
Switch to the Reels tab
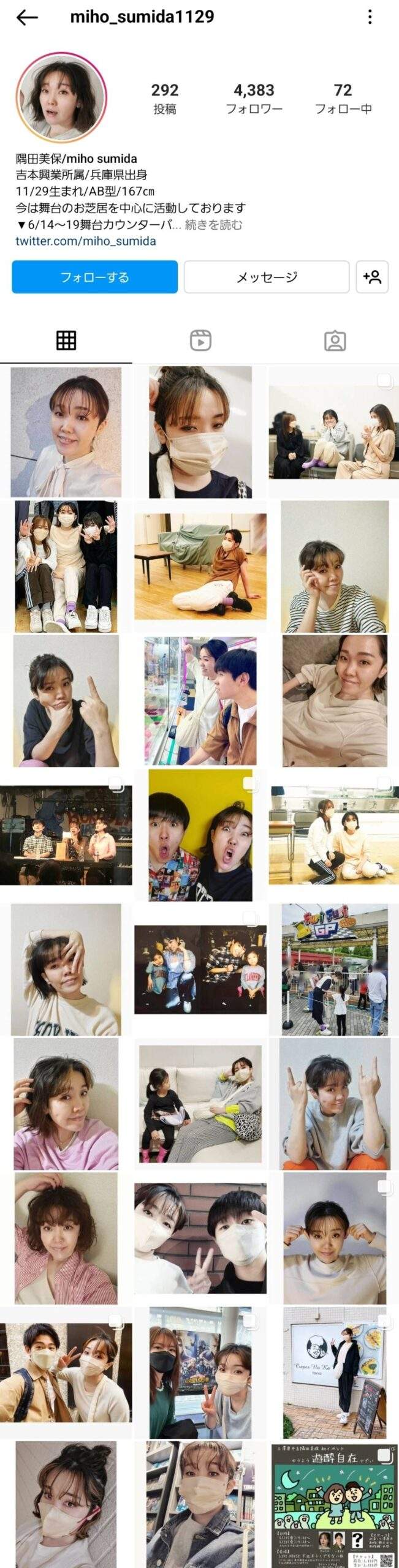[x=200, y=340]
